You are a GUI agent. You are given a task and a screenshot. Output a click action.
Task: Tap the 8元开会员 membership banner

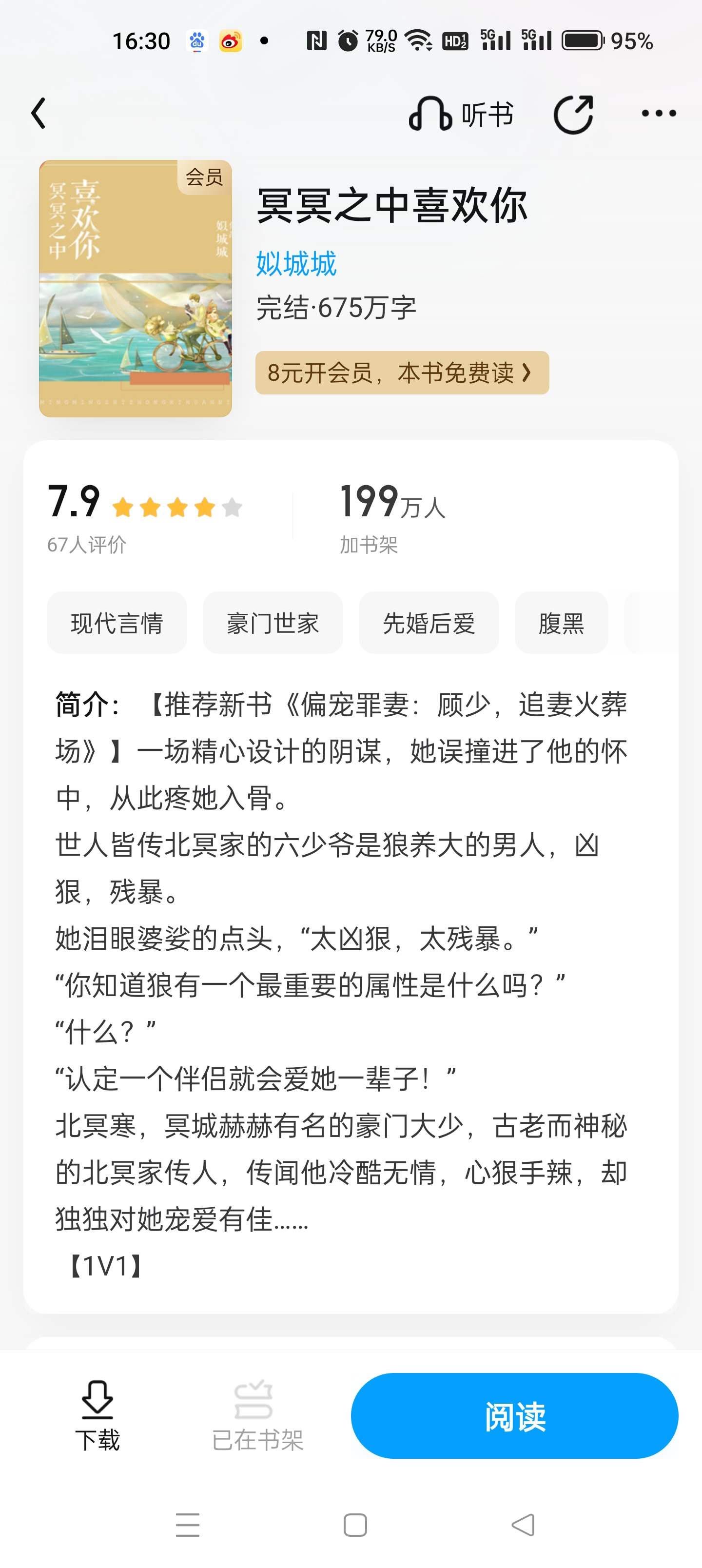(402, 372)
